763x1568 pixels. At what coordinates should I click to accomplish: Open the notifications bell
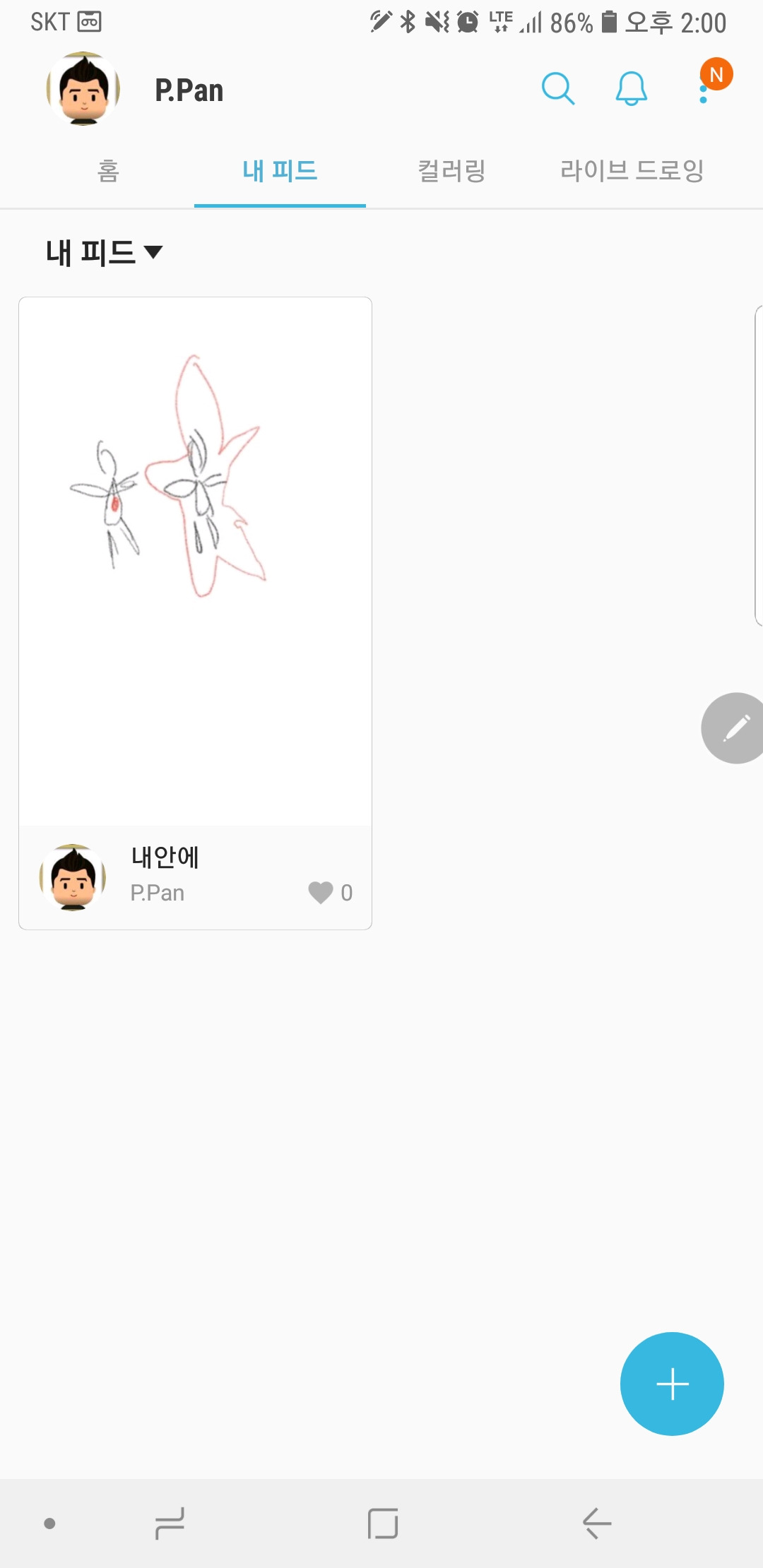(x=631, y=89)
